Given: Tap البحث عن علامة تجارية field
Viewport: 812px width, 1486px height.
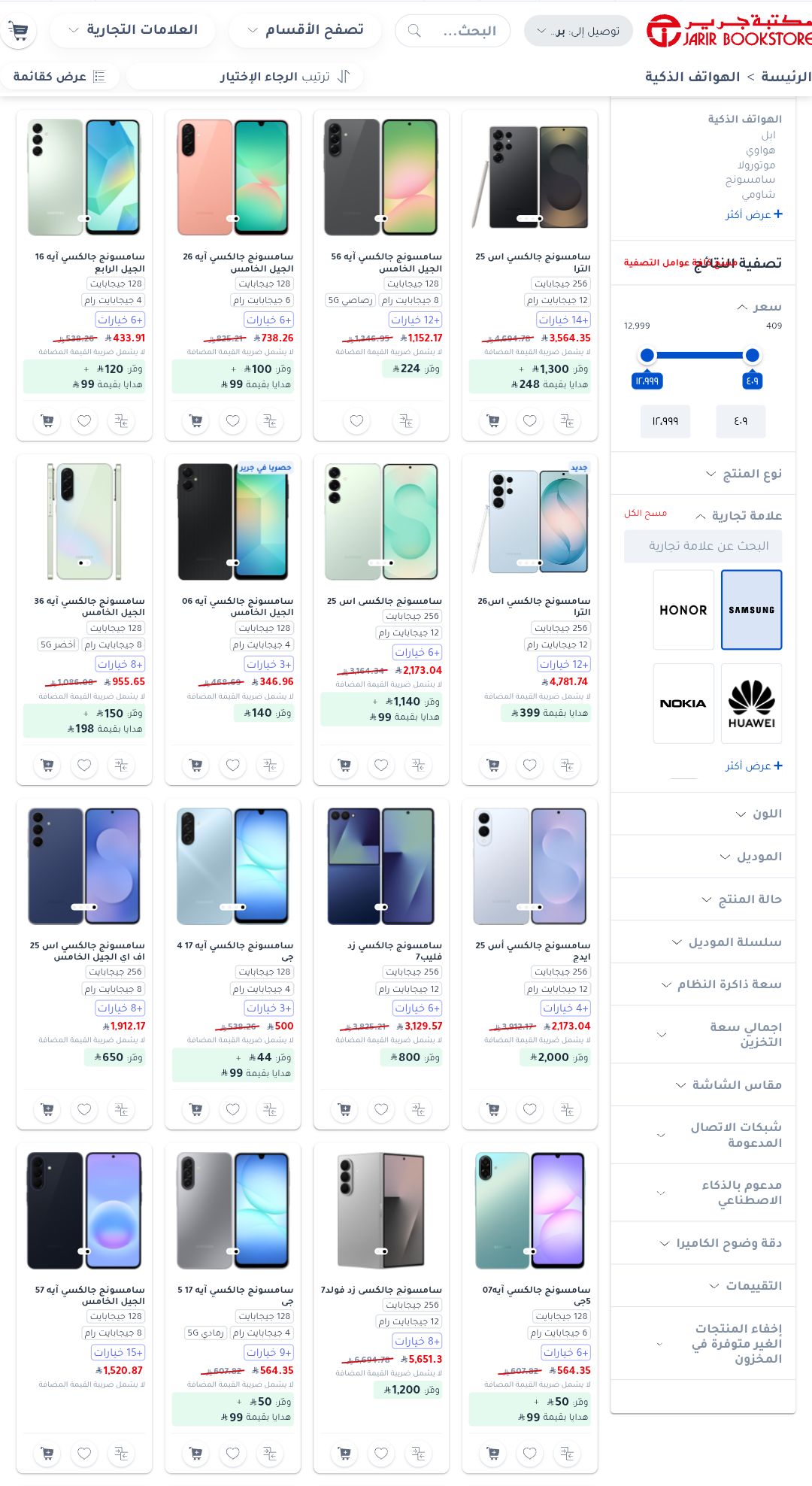Looking at the screenshot, I should pyautogui.click(x=702, y=546).
